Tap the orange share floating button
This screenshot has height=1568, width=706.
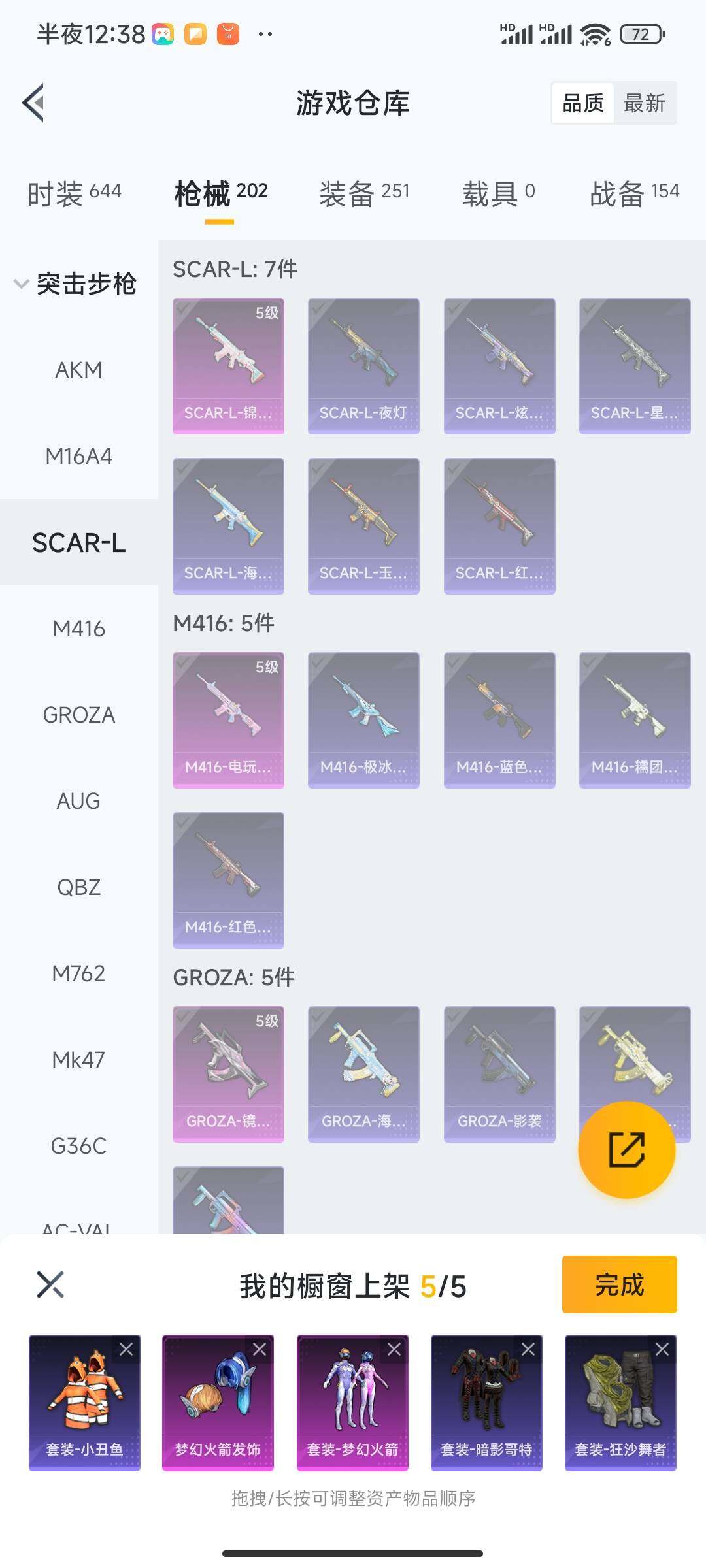pyautogui.click(x=626, y=1150)
